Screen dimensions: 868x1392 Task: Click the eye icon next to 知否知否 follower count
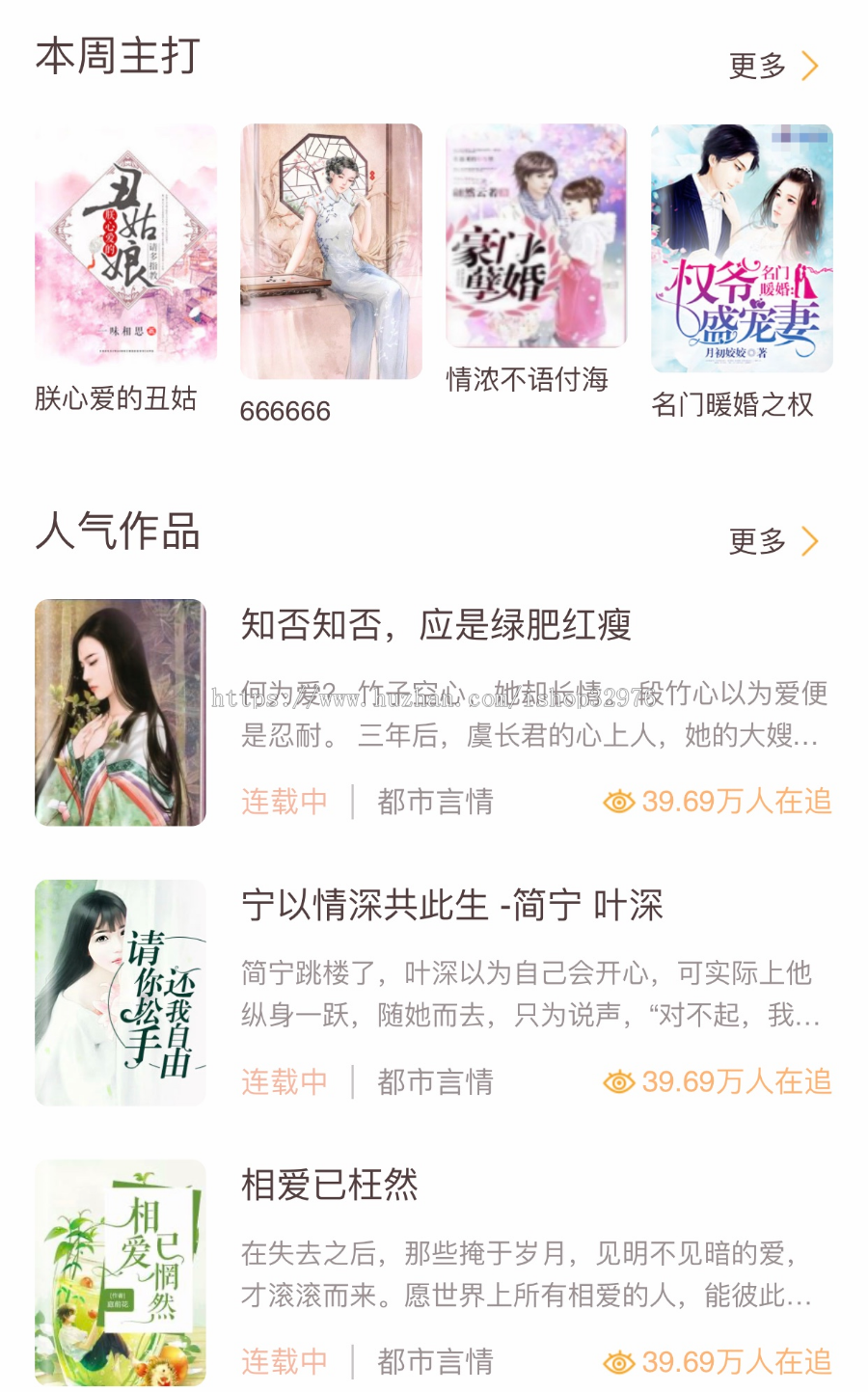coord(617,802)
